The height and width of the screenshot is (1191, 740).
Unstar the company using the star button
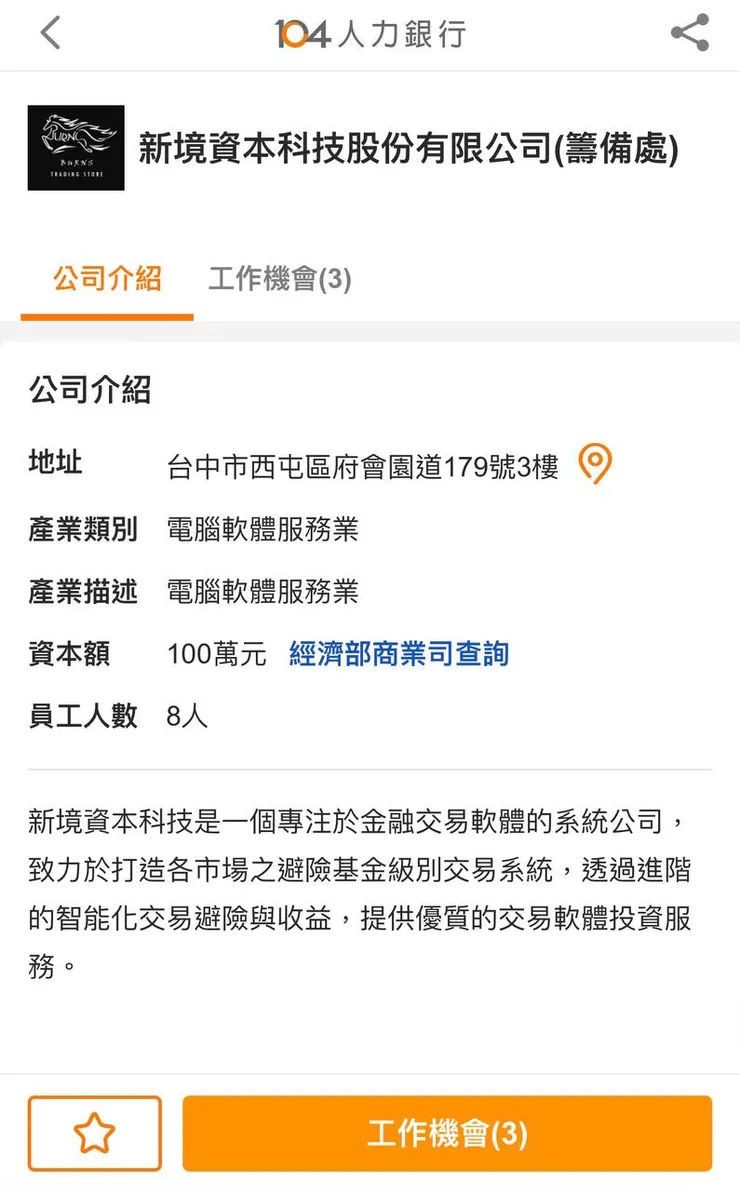coord(94,1133)
